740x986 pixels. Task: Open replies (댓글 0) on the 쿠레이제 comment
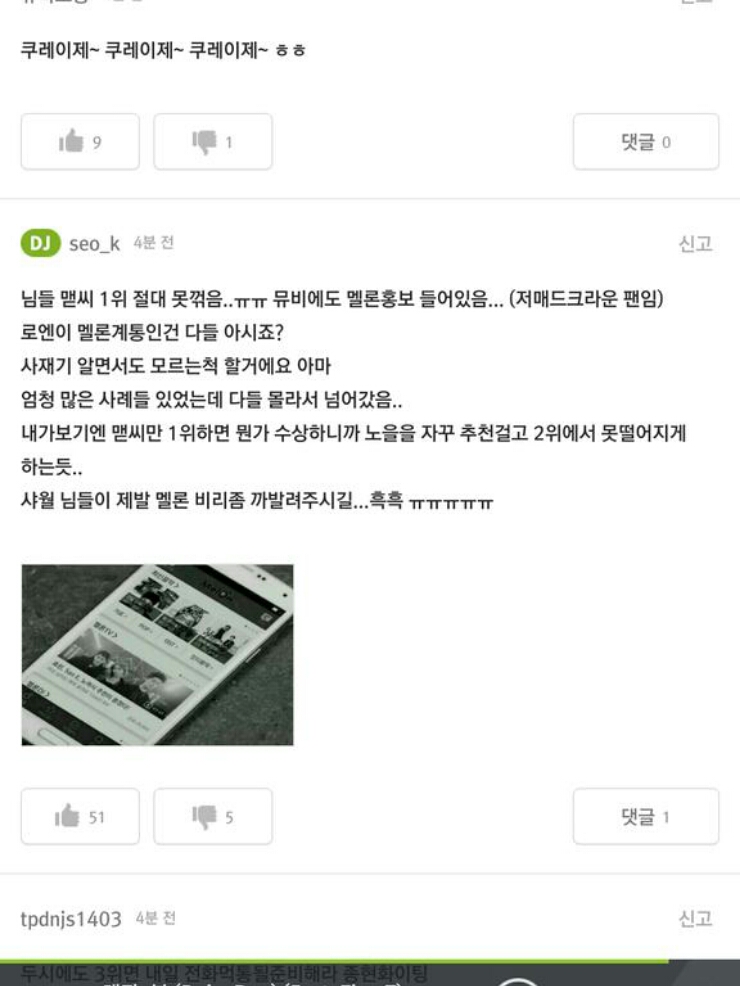tap(645, 142)
